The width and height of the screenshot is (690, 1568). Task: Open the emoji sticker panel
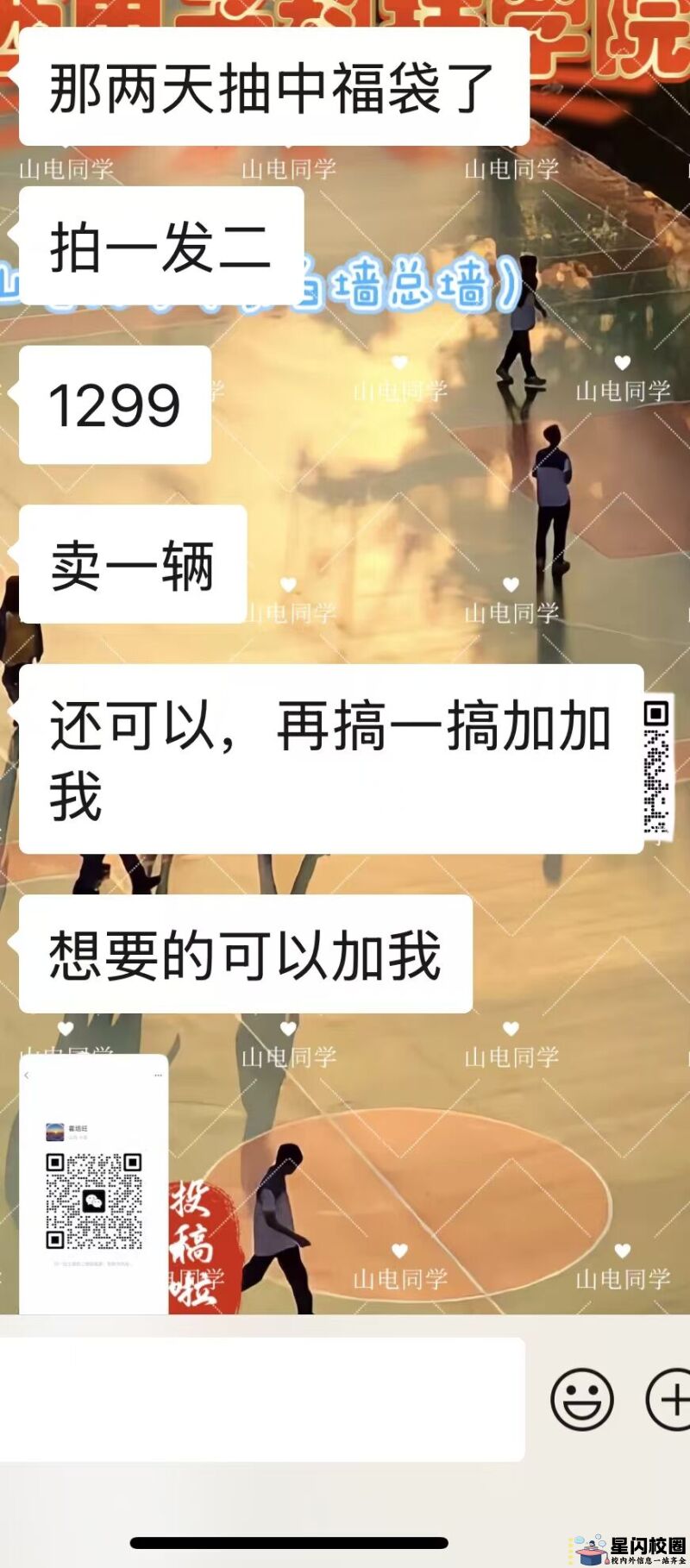click(582, 1398)
